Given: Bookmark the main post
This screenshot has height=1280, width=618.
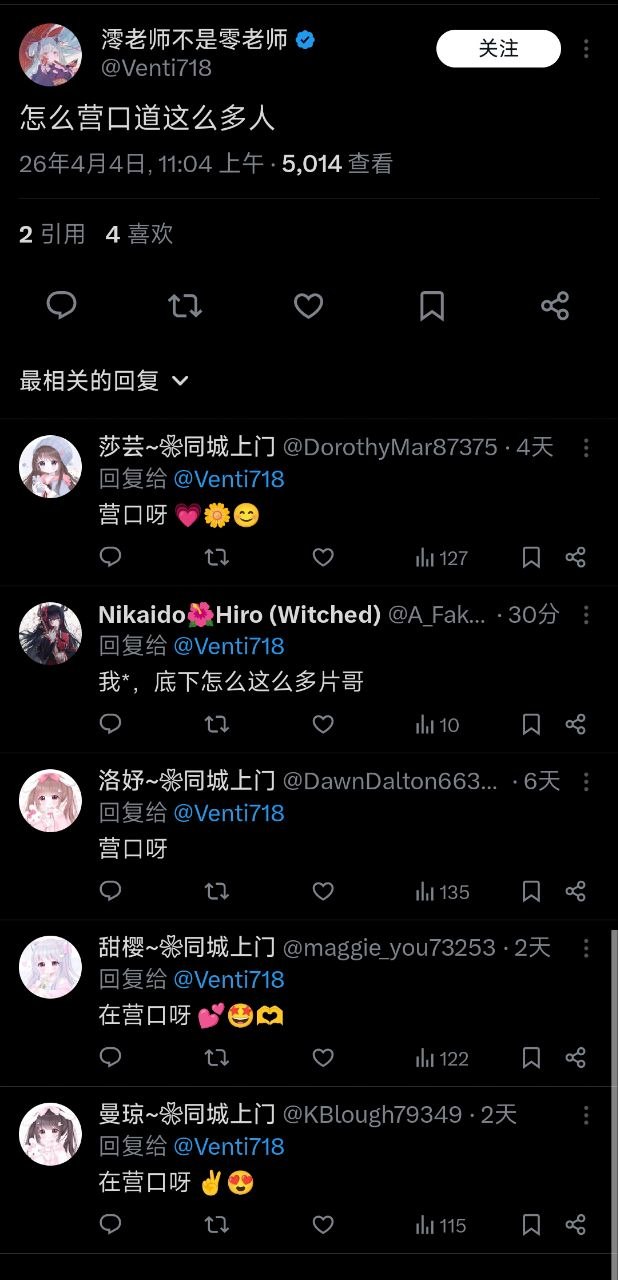Looking at the screenshot, I should (432, 305).
